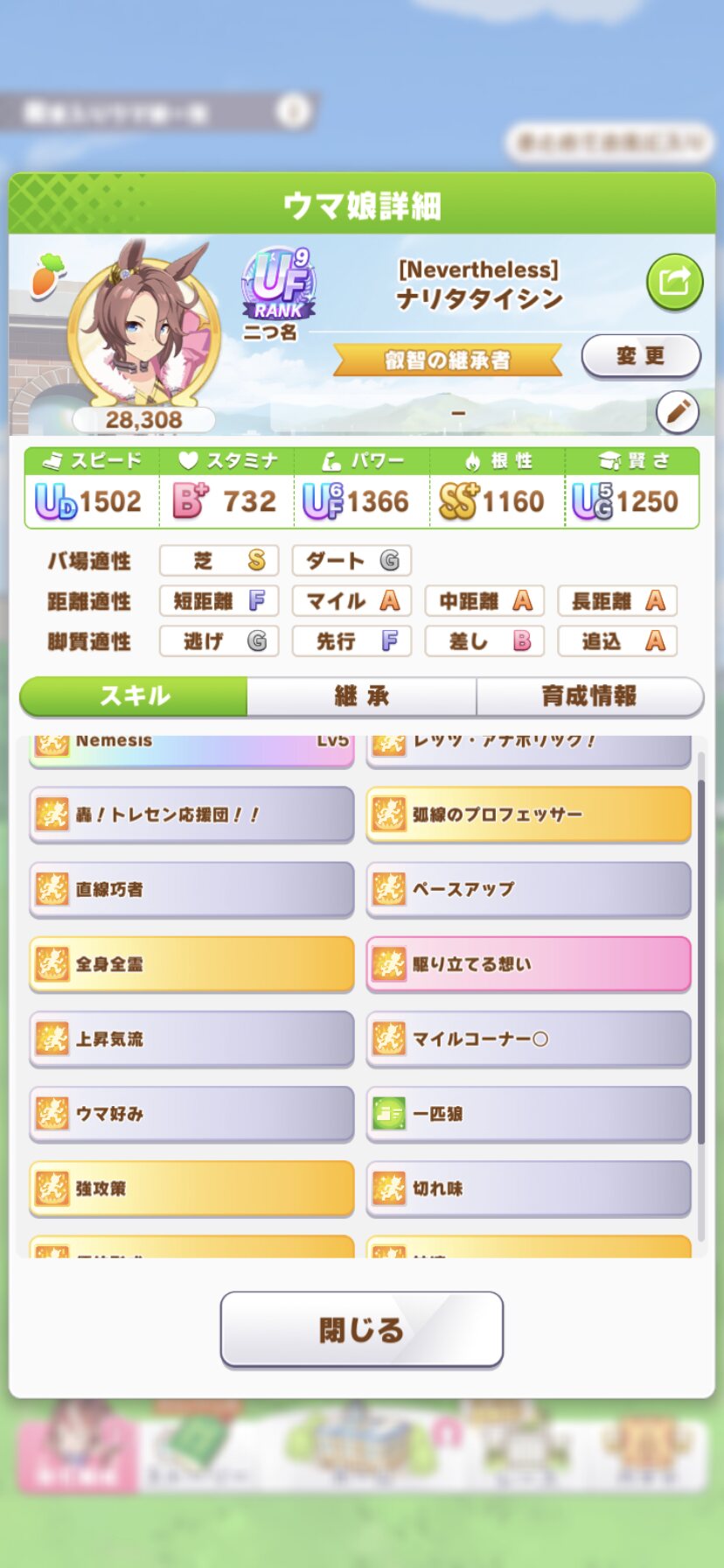Screen dimensions: 724x1568
Task: Check the ペースアップ skill
Action: 528,889
